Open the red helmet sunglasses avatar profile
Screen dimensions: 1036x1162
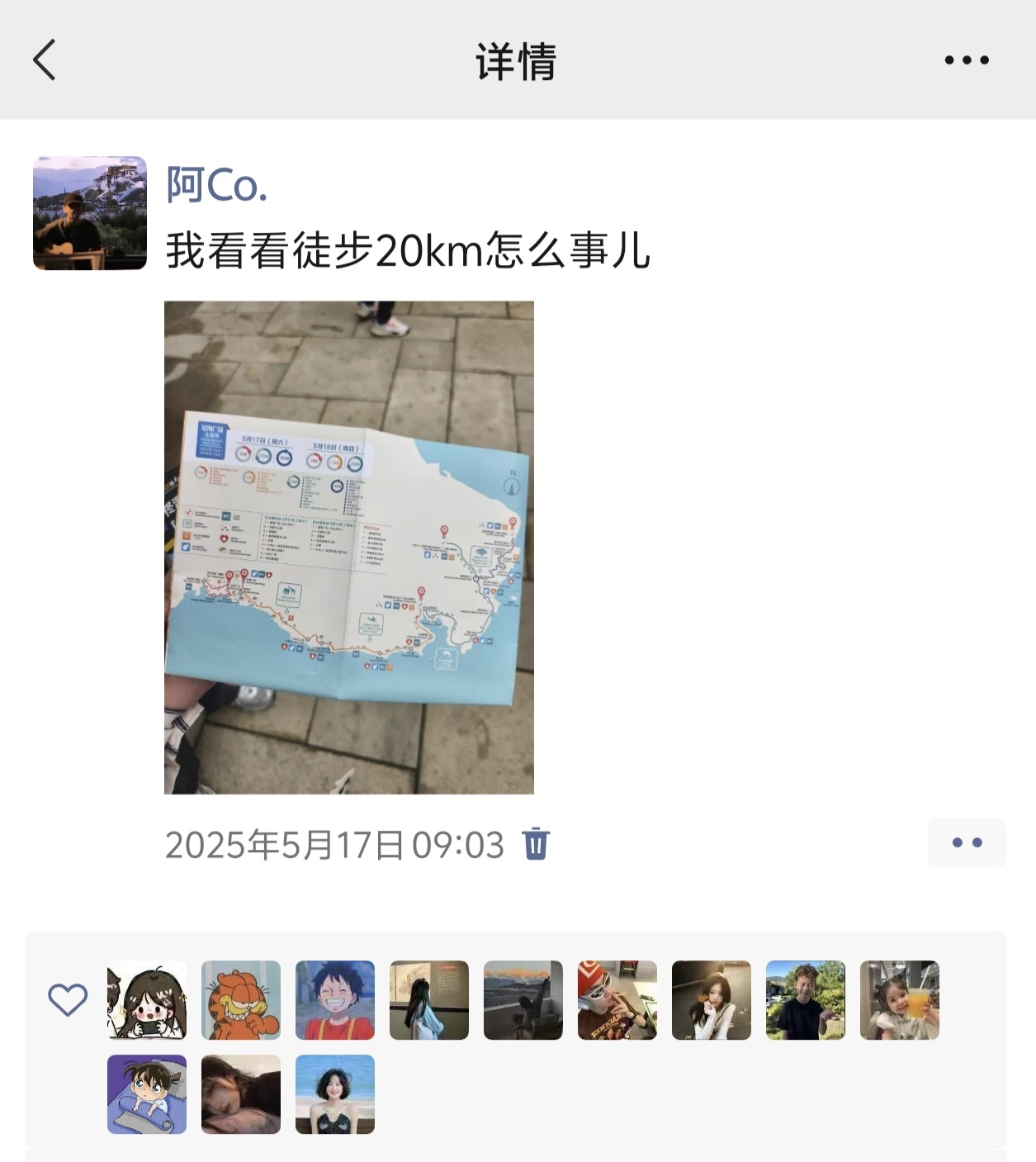coord(617,999)
